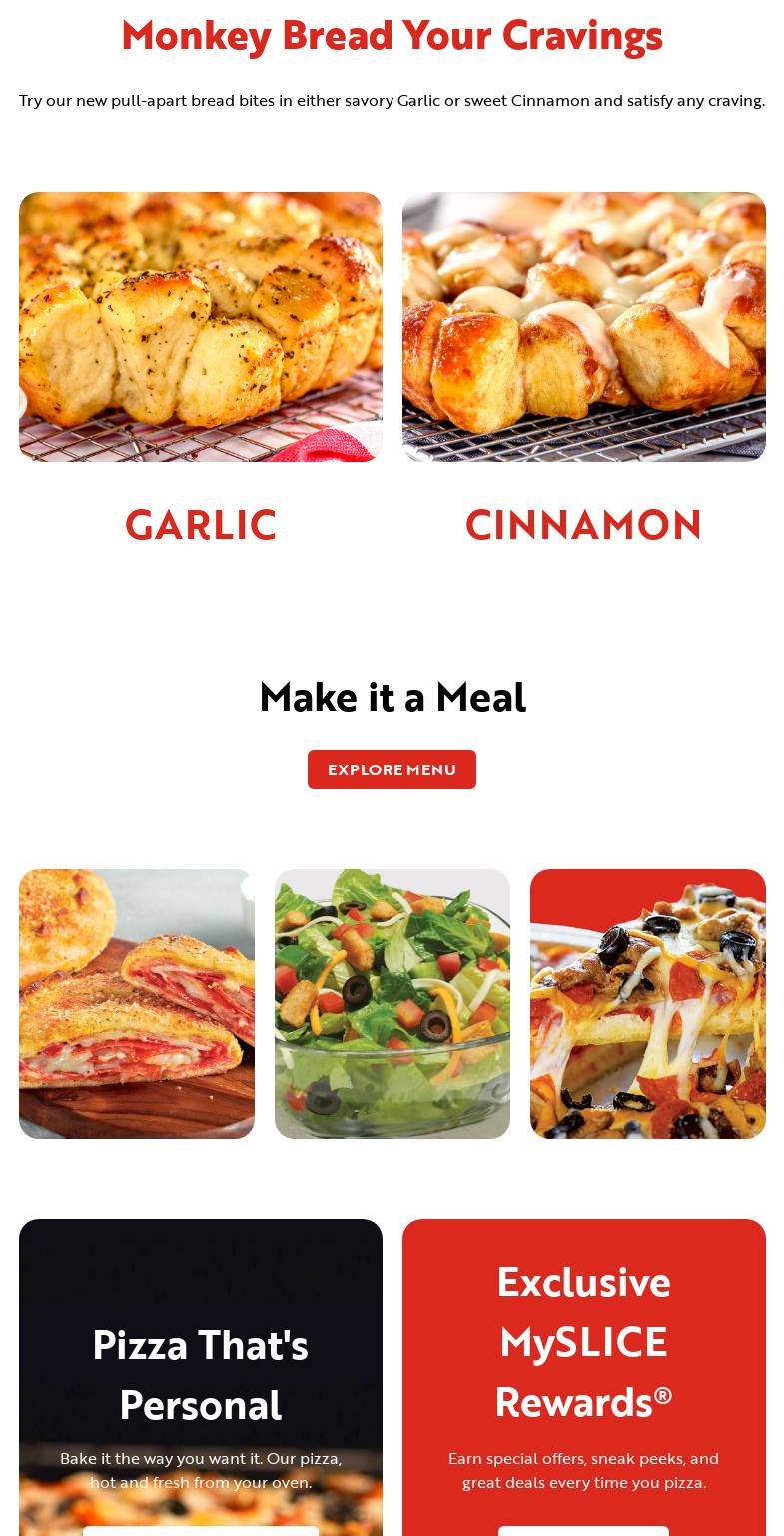Image resolution: width=784 pixels, height=1536 pixels.
Task: Click the Make it a Meal heading
Action: (x=392, y=696)
